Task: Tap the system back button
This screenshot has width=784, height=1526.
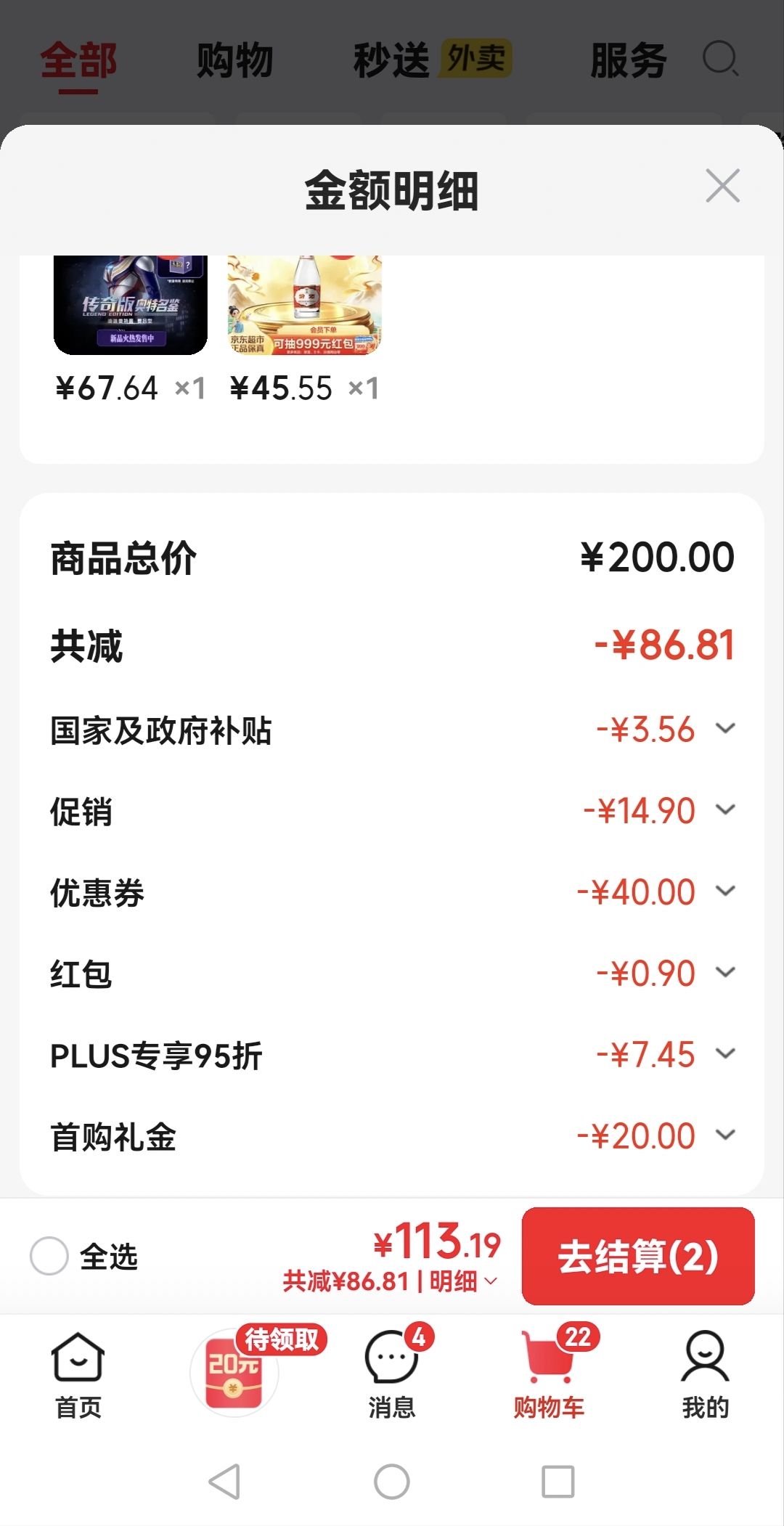Action: (224, 1482)
